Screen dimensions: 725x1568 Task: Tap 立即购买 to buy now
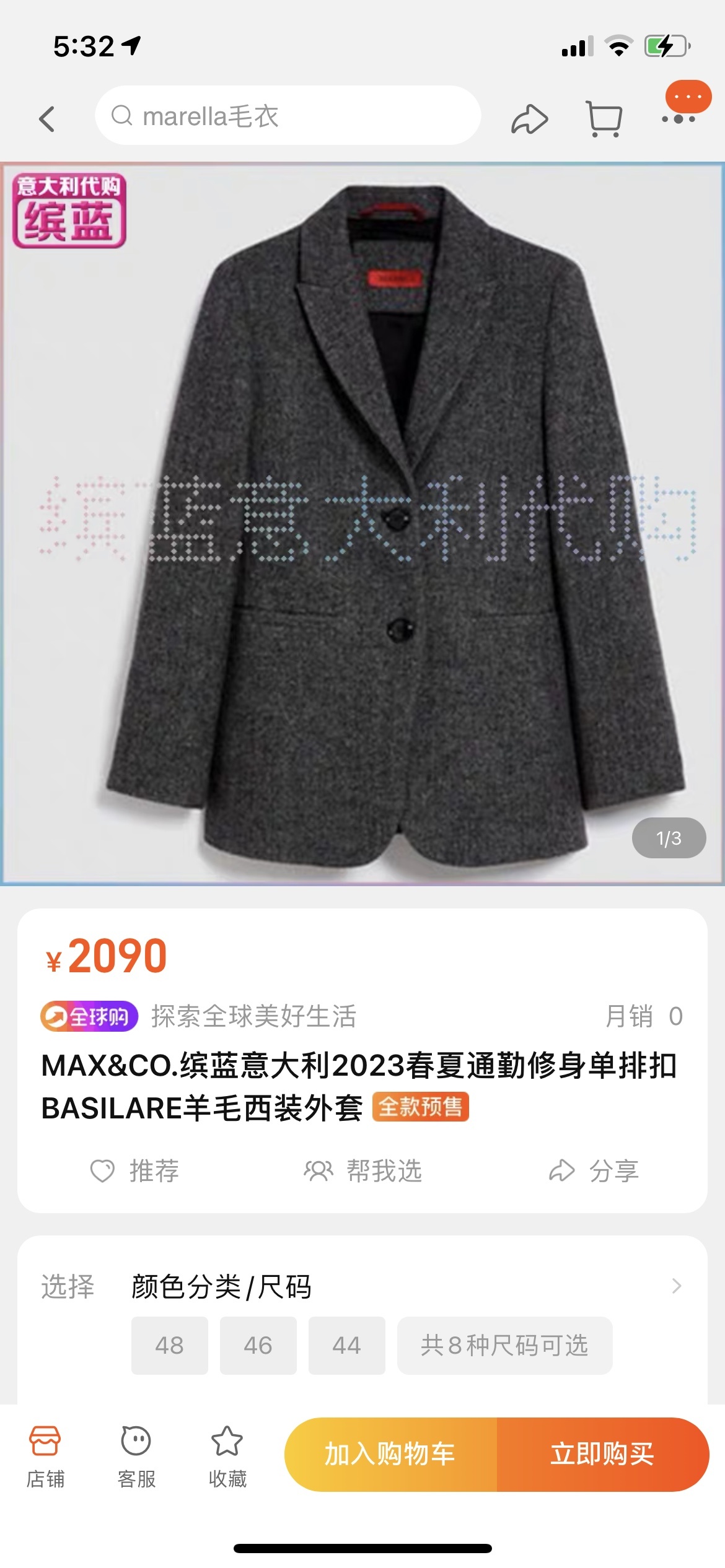(x=602, y=1453)
